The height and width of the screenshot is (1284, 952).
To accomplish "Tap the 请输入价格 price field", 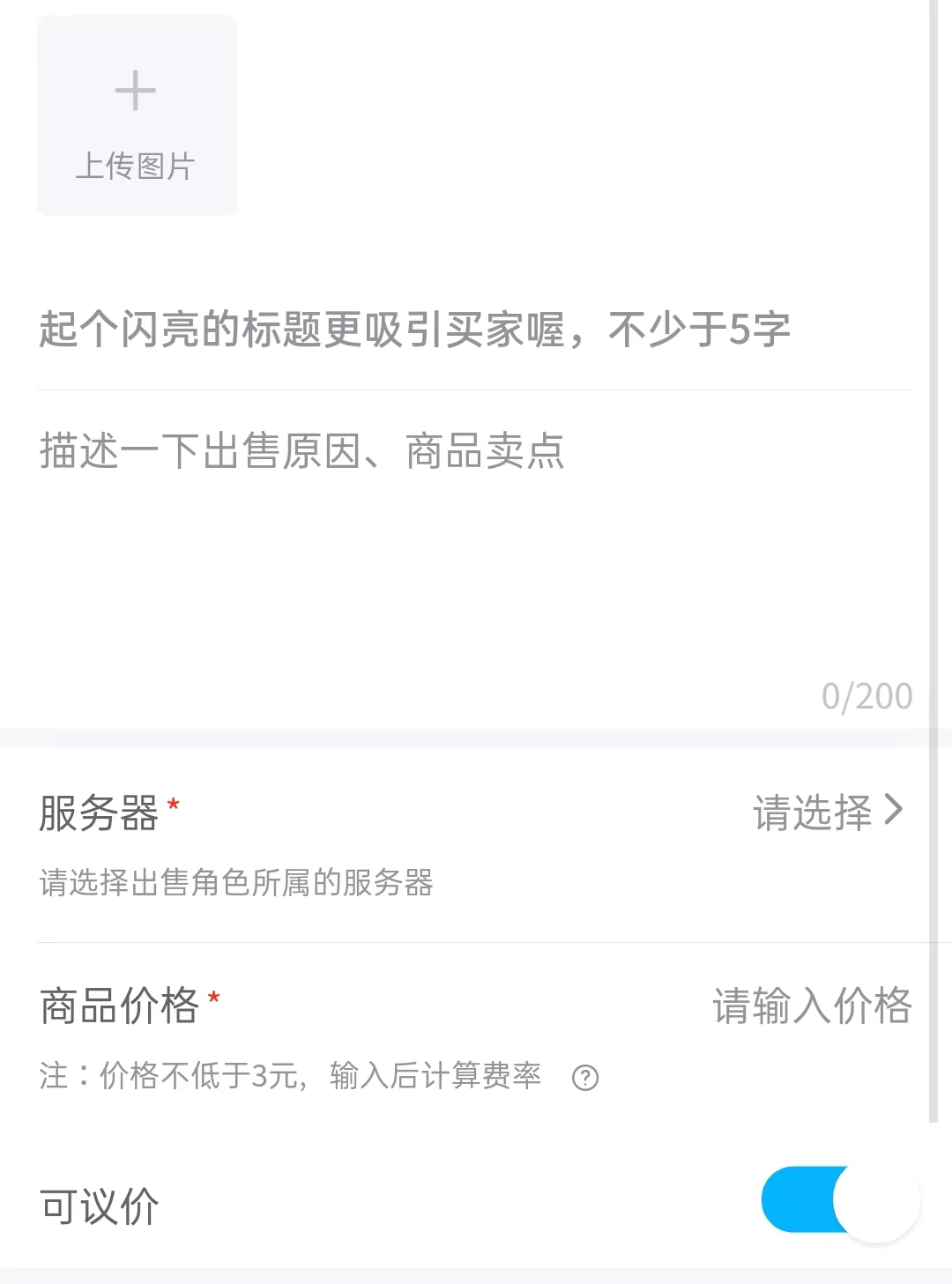I will pyautogui.click(x=811, y=1006).
